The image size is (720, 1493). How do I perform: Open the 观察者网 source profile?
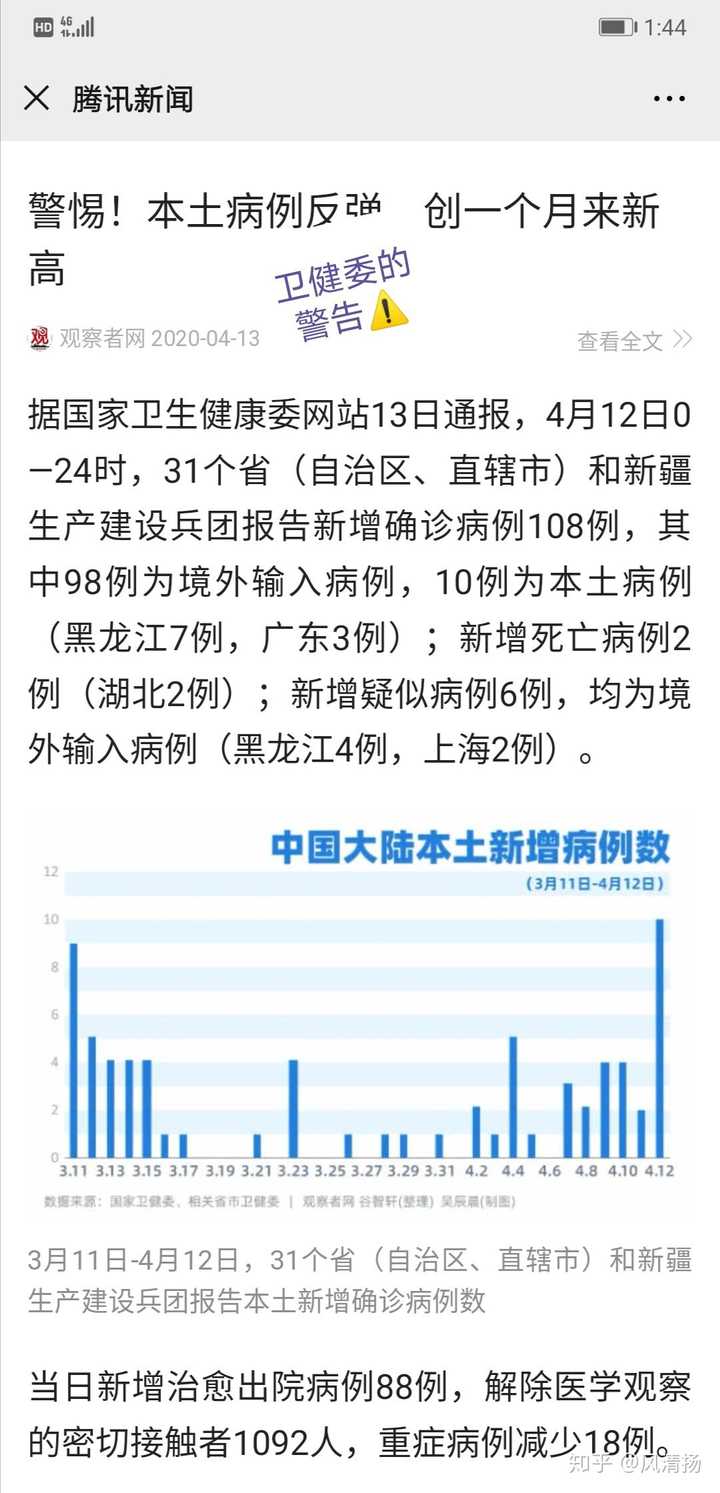click(x=102, y=338)
